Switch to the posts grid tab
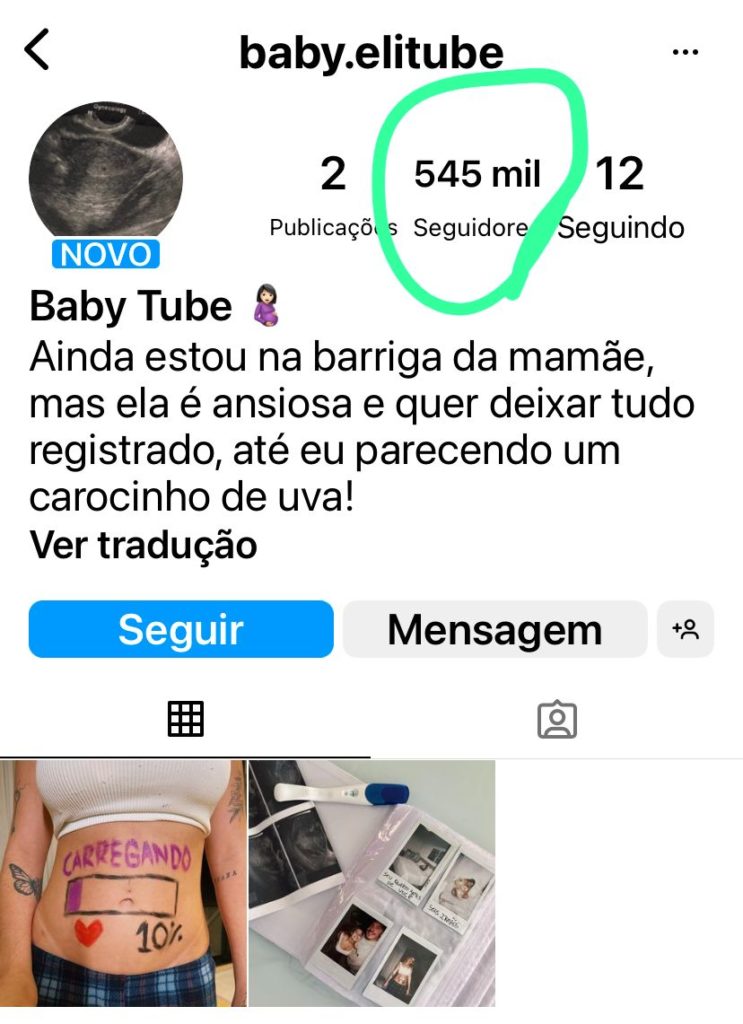The image size is (743, 1024). (185, 719)
